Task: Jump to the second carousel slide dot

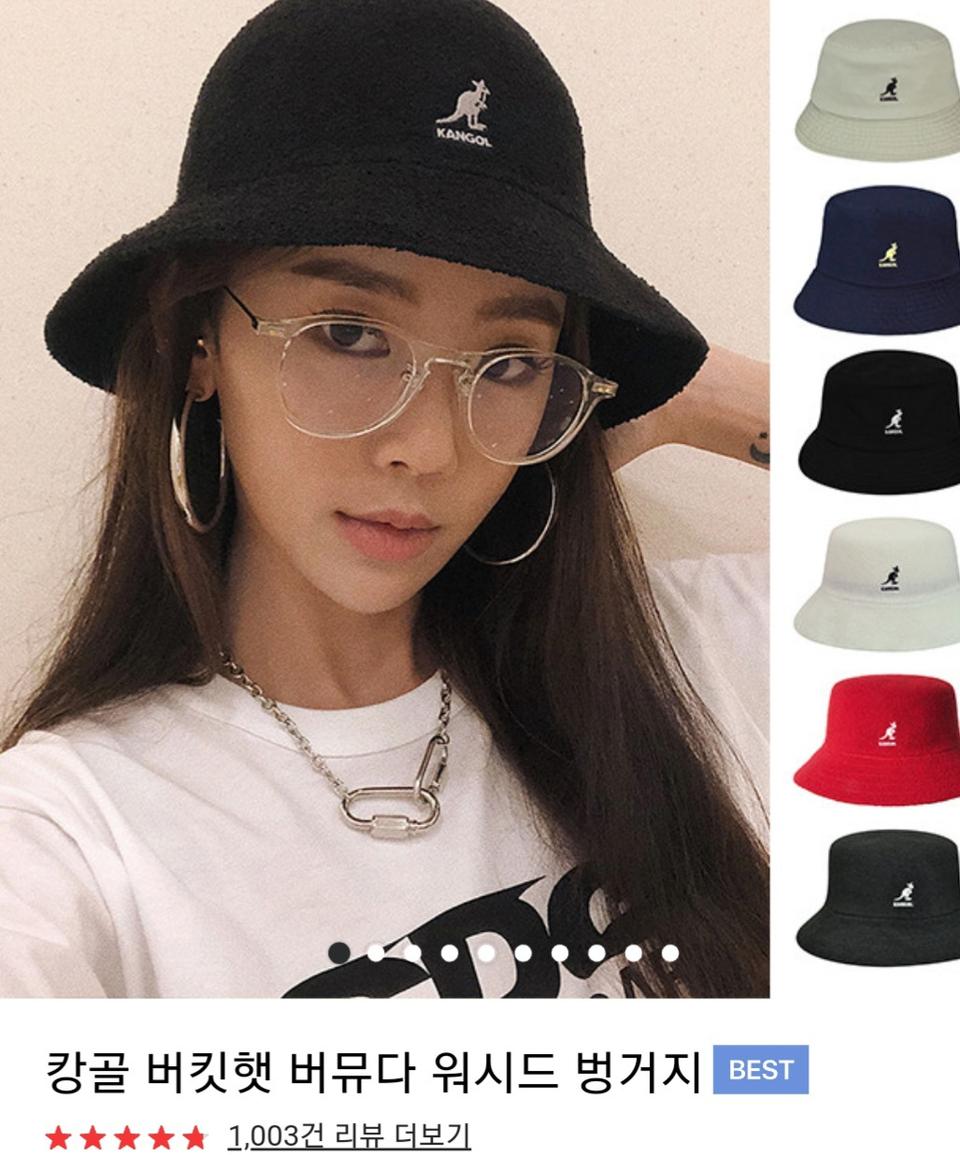Action: tap(377, 954)
